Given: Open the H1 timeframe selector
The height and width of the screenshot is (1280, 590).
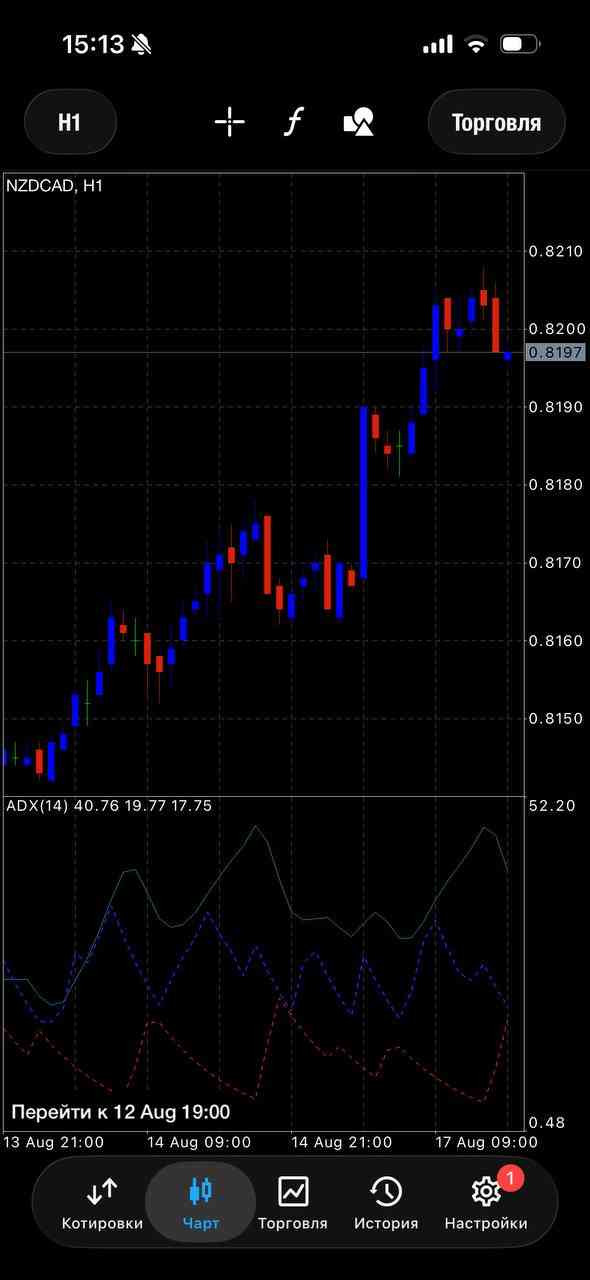Looking at the screenshot, I should tap(70, 122).
